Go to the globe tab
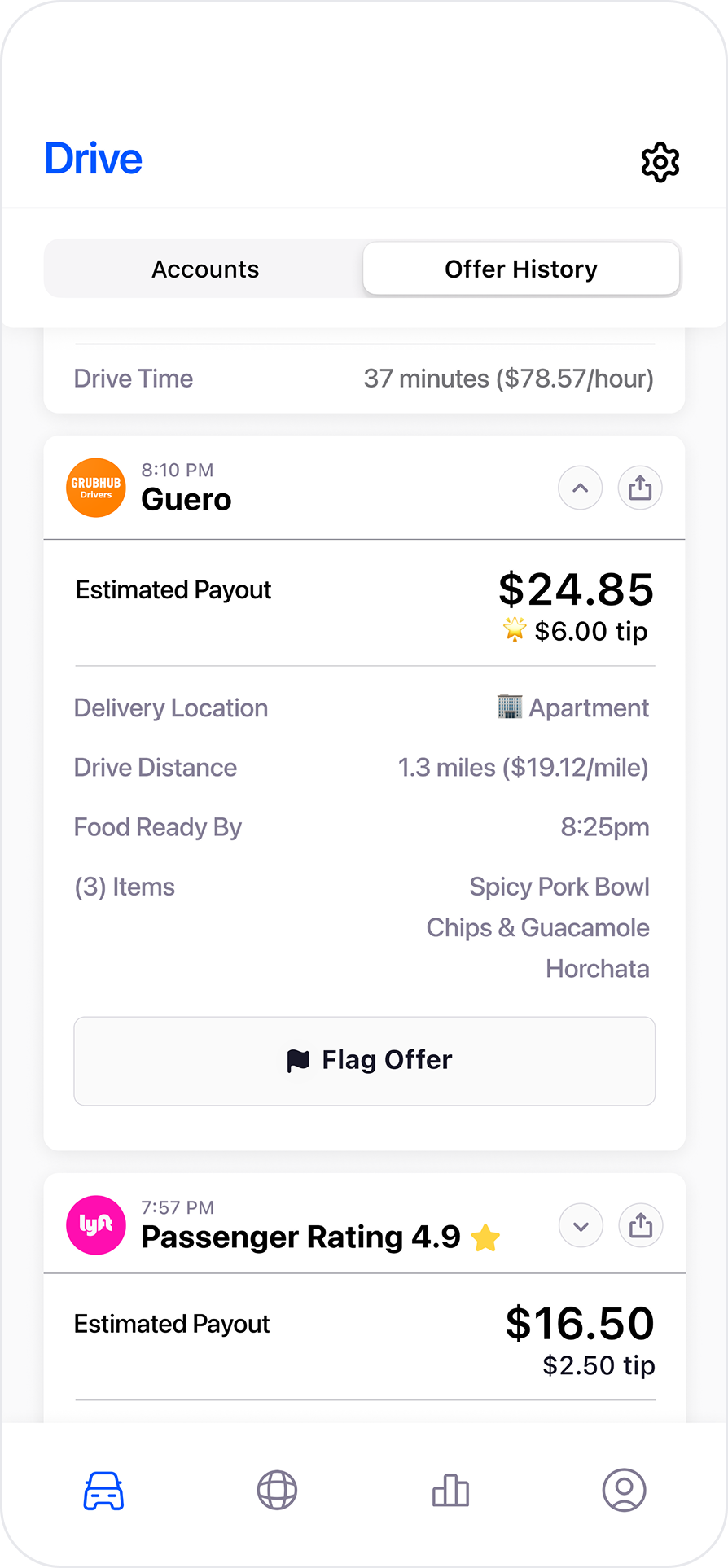This screenshot has width=728, height=1568. [x=277, y=1491]
